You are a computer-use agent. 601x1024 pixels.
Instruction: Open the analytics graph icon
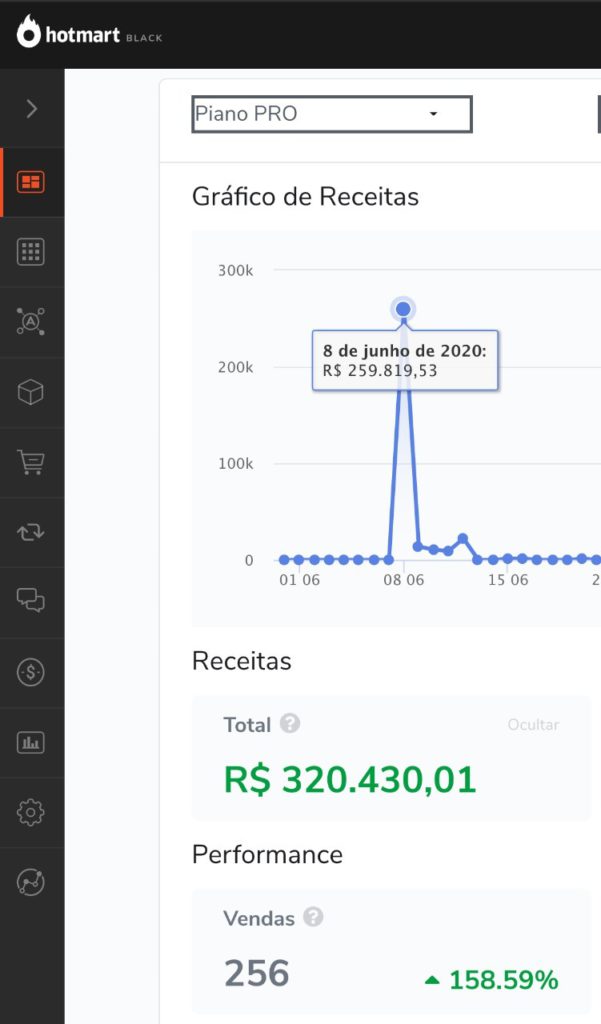click(31, 882)
